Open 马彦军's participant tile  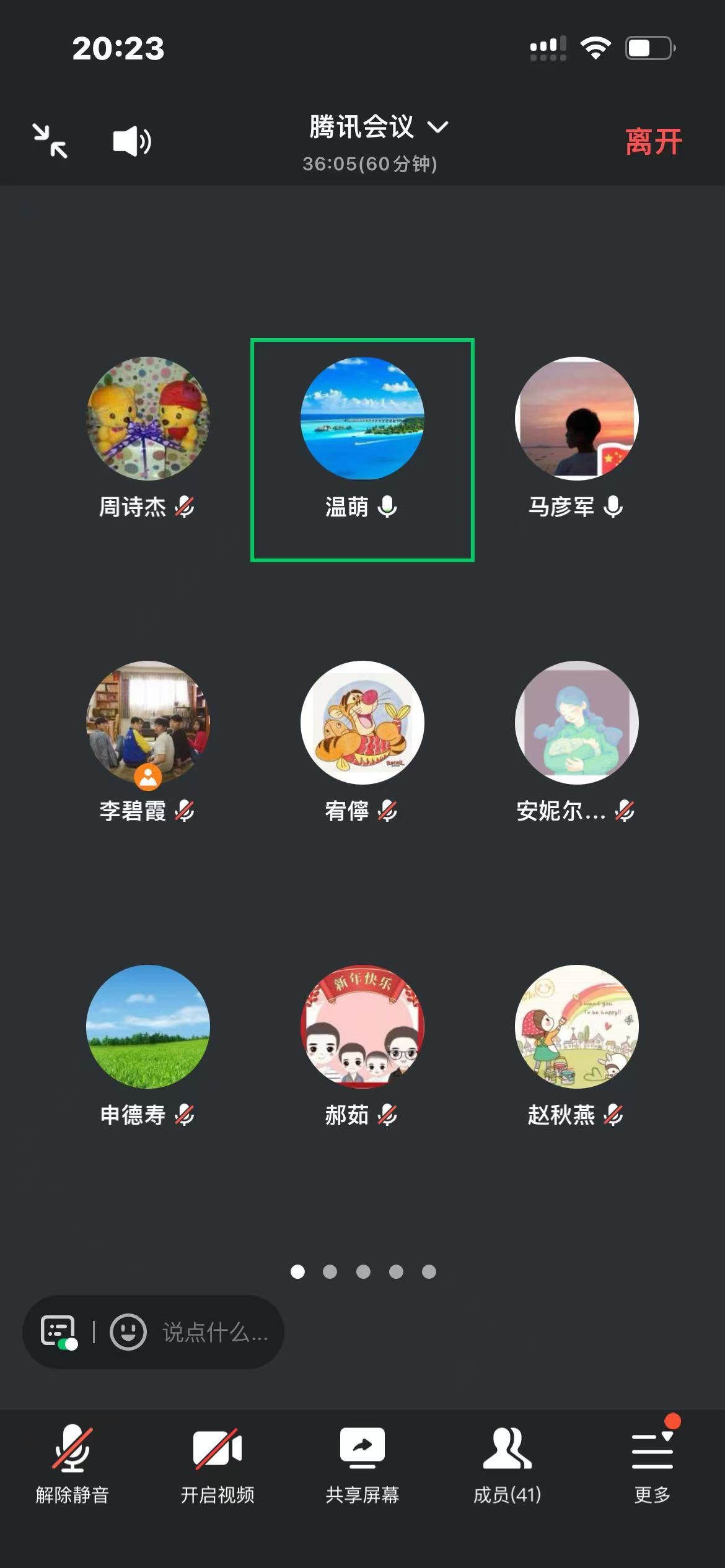pos(576,419)
